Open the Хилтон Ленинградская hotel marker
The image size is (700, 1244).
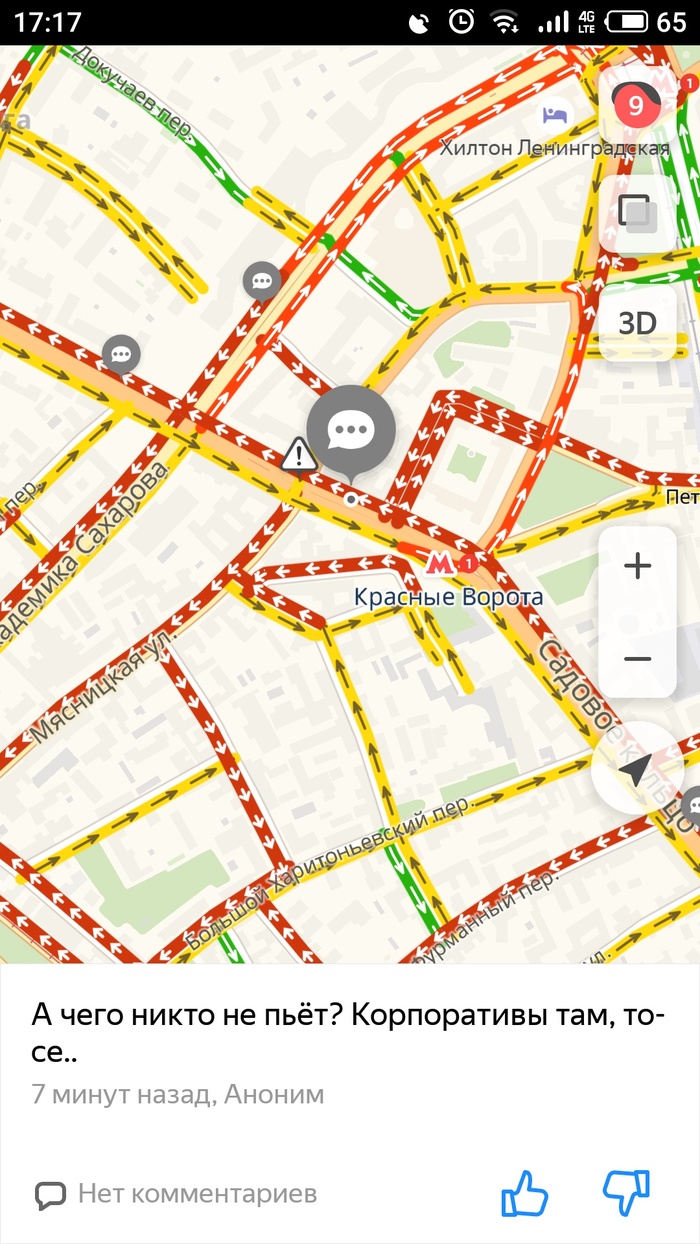[554, 115]
